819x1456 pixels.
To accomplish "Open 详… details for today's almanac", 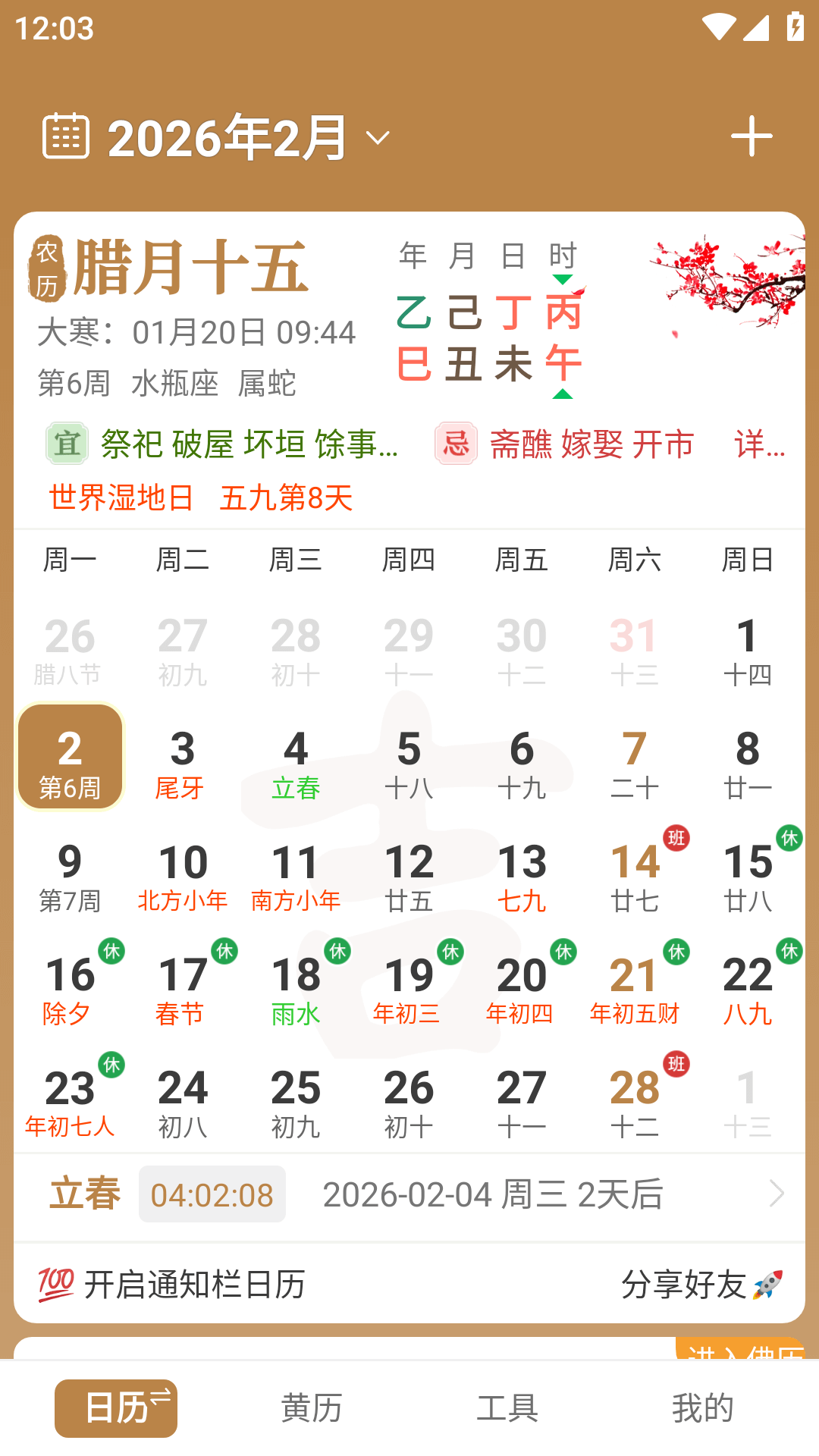I will coord(758,444).
